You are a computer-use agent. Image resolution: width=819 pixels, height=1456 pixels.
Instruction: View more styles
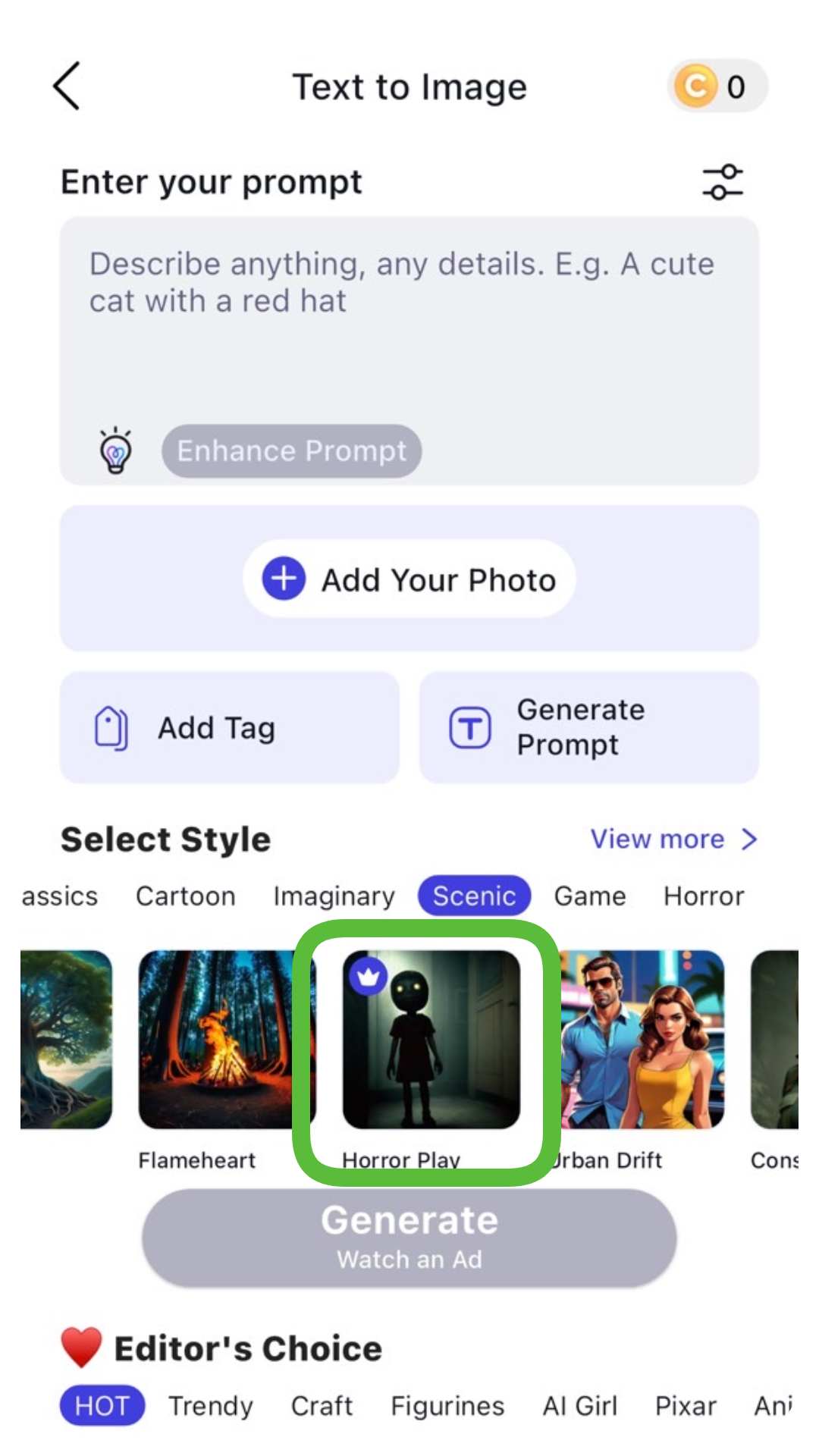coord(673,839)
